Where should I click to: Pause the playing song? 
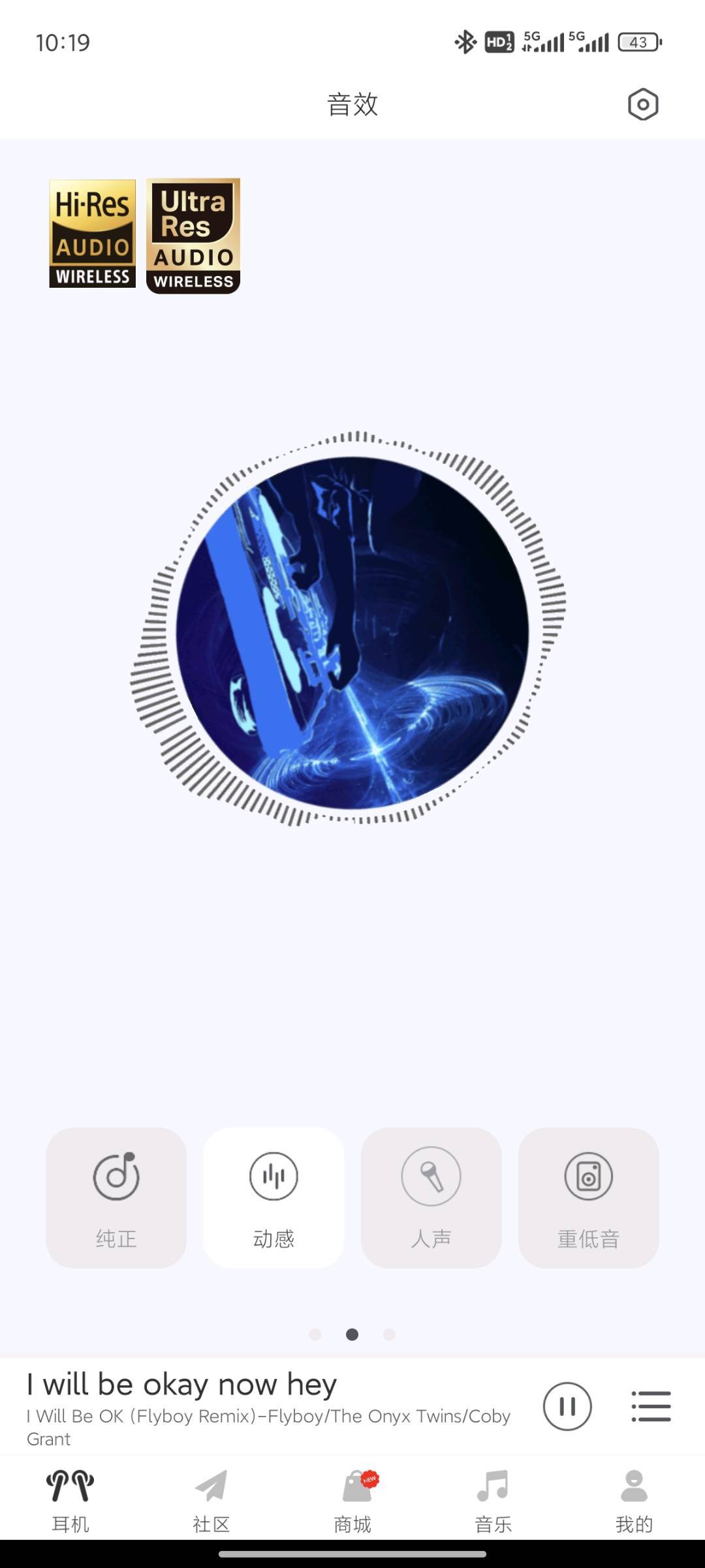[567, 1406]
